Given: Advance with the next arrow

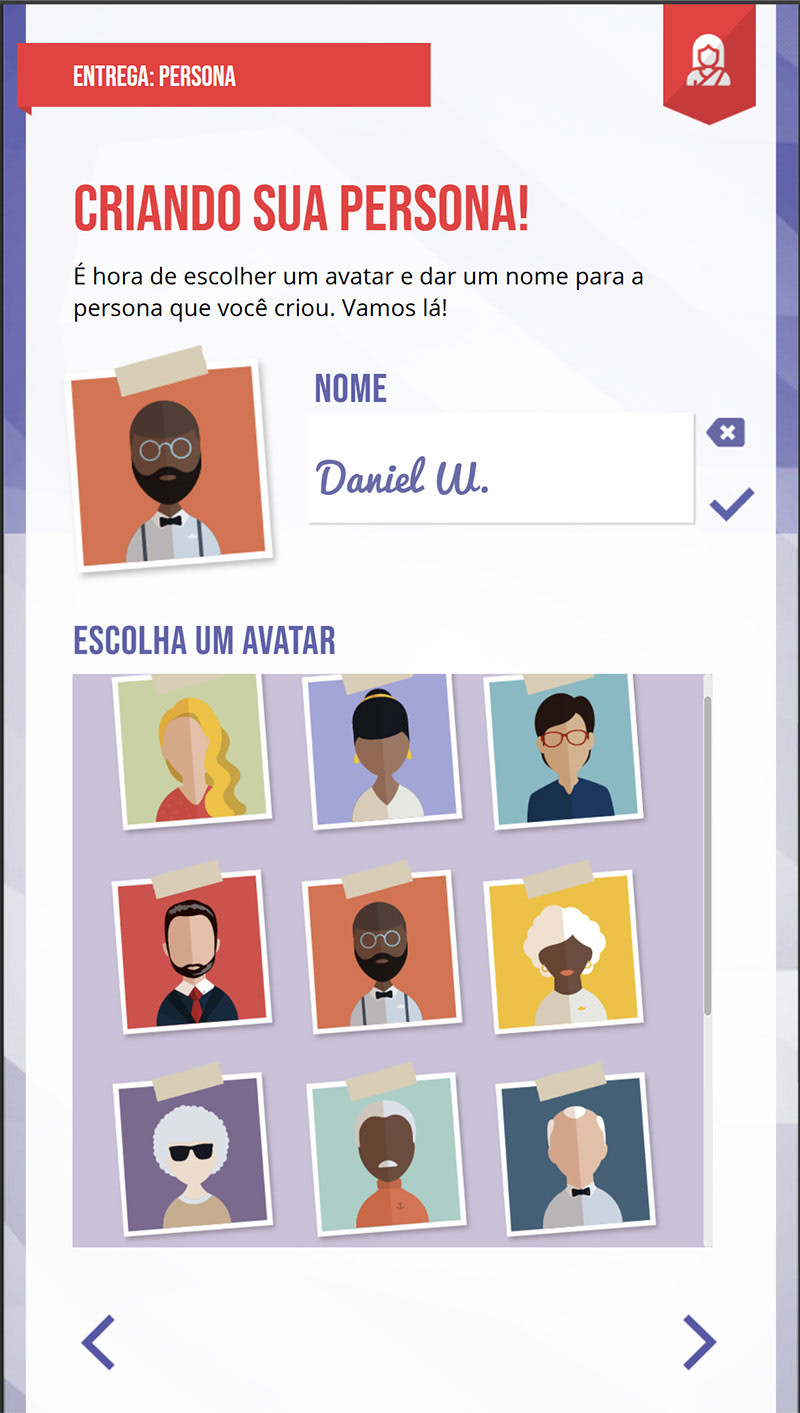Looking at the screenshot, I should [x=700, y=1342].
